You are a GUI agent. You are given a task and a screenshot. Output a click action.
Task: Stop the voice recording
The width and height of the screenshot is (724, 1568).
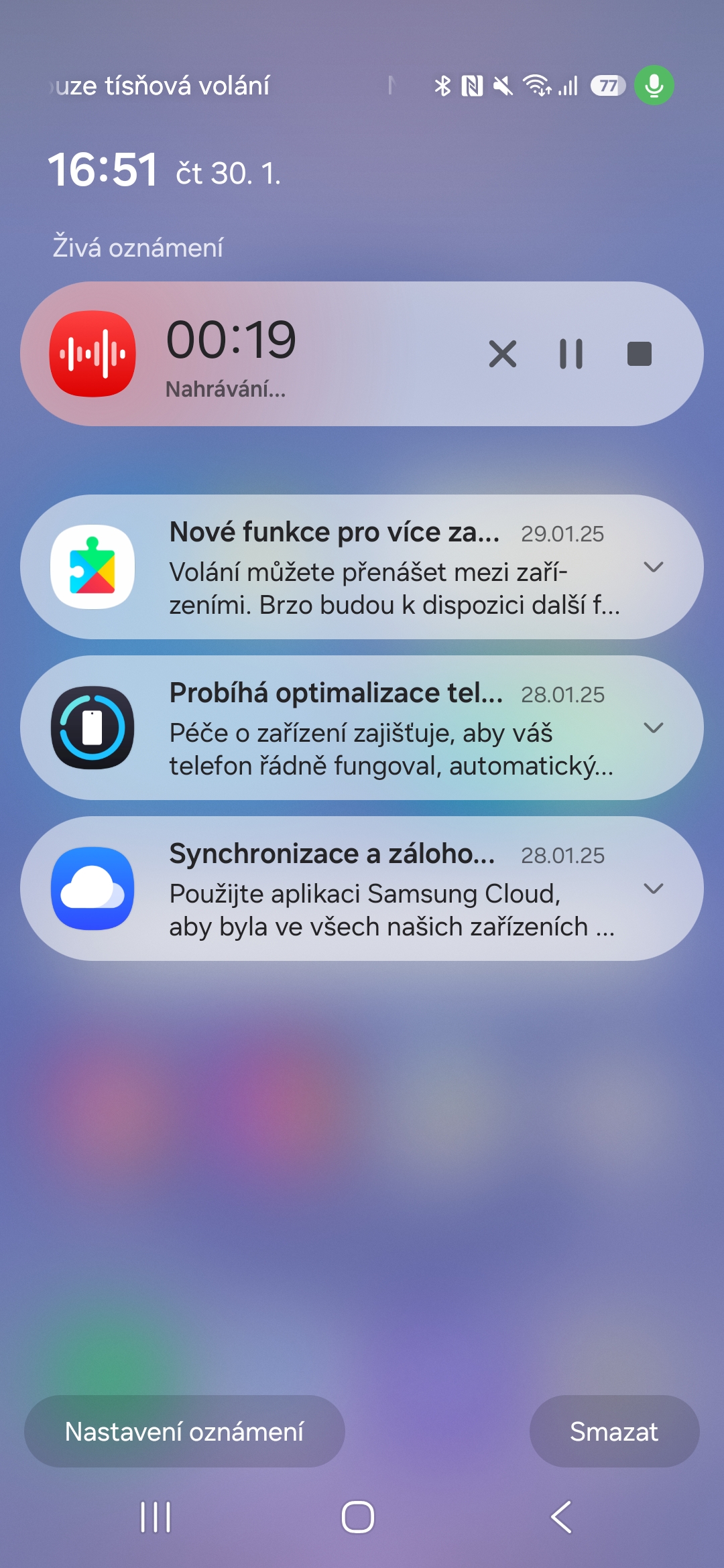(640, 354)
